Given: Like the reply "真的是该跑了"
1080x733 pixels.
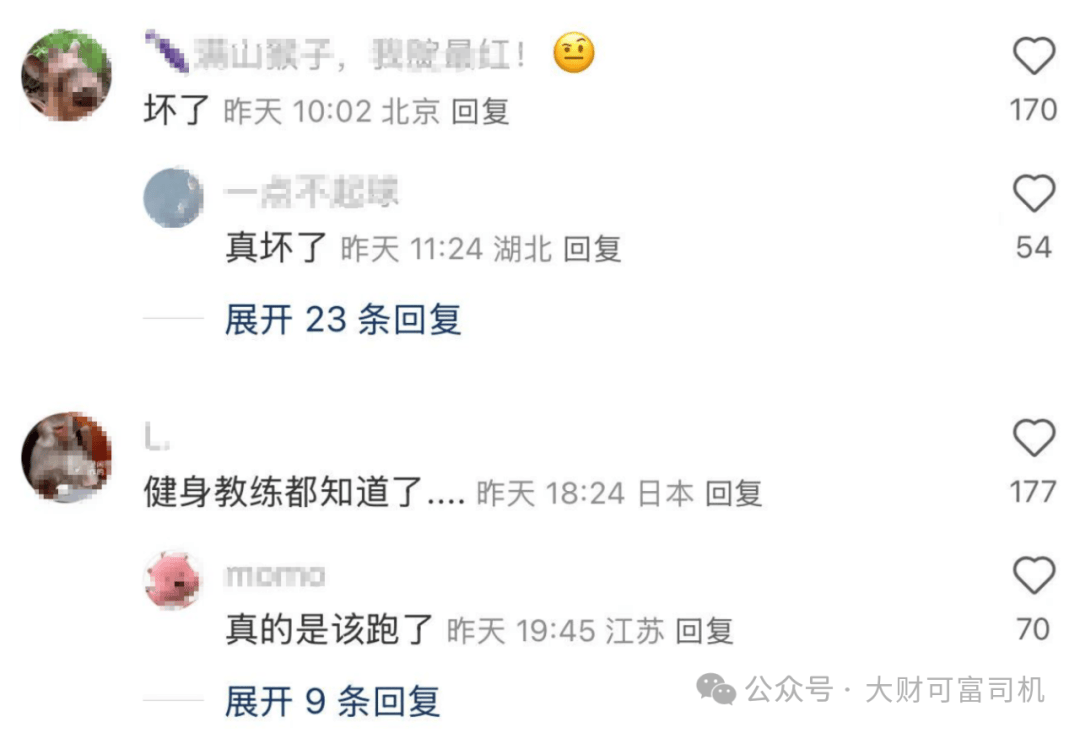Looking at the screenshot, I should (1034, 577).
